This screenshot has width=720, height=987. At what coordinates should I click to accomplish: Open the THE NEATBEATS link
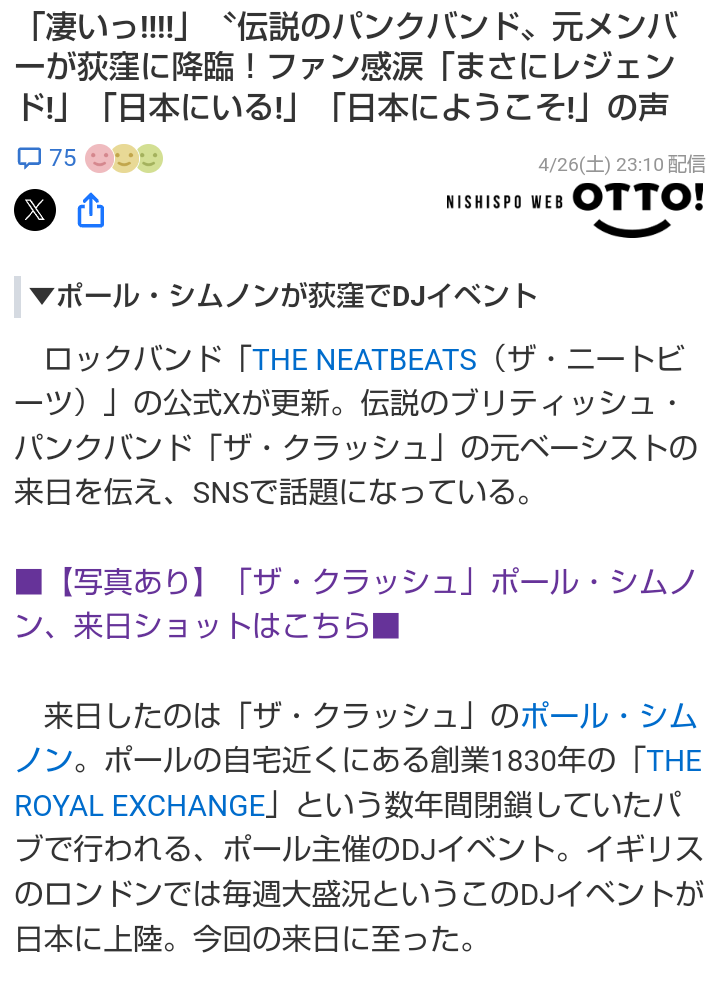[x=364, y=360]
